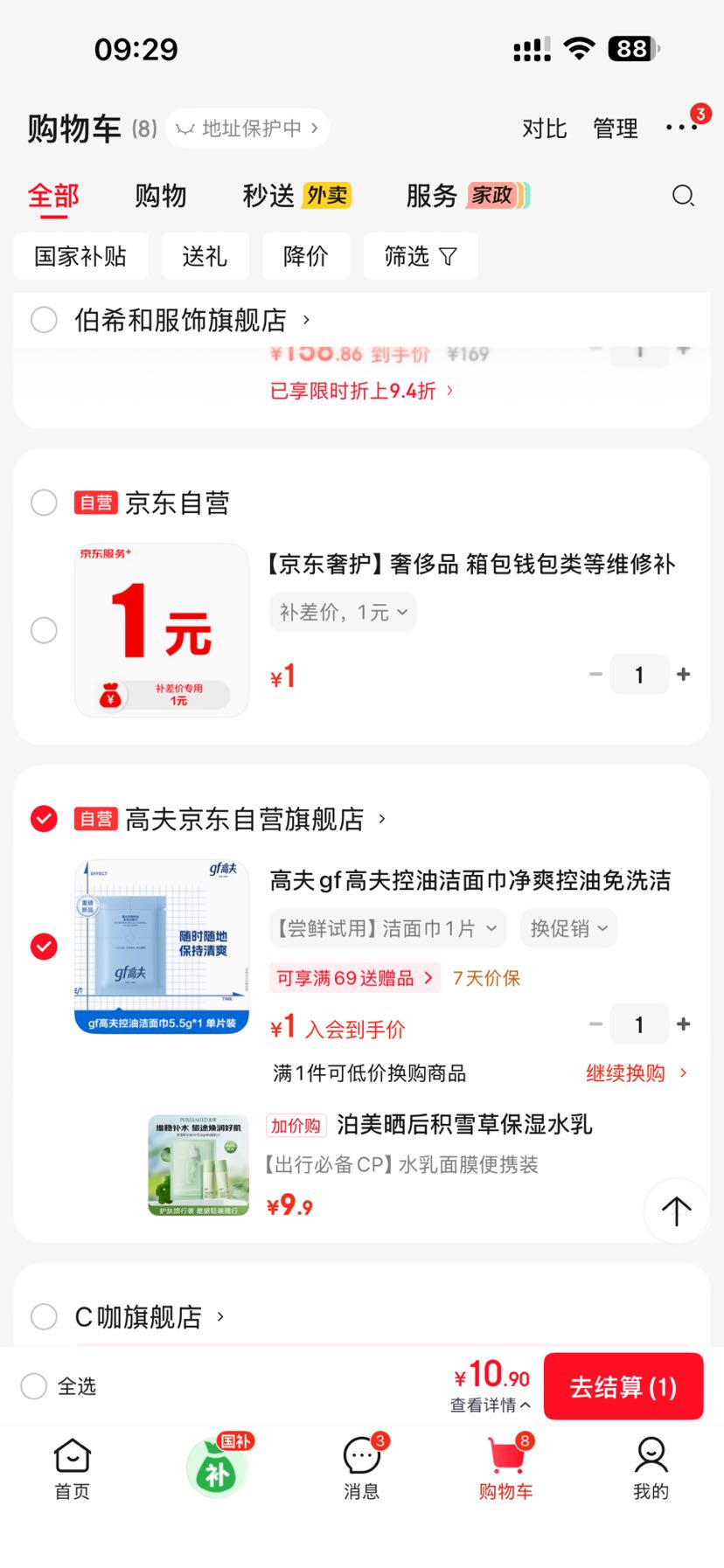Increase quantity of 高夫控油洁面巾

[684, 1024]
